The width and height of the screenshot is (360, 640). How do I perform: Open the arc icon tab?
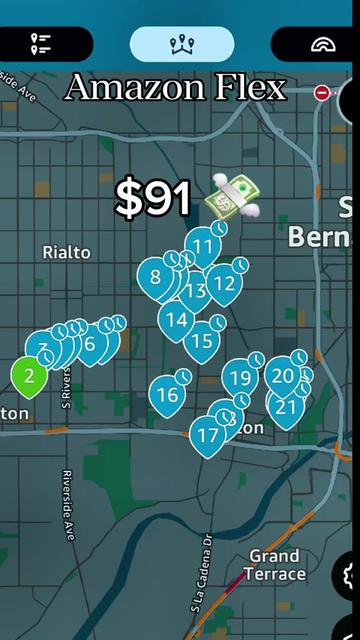click(314, 44)
